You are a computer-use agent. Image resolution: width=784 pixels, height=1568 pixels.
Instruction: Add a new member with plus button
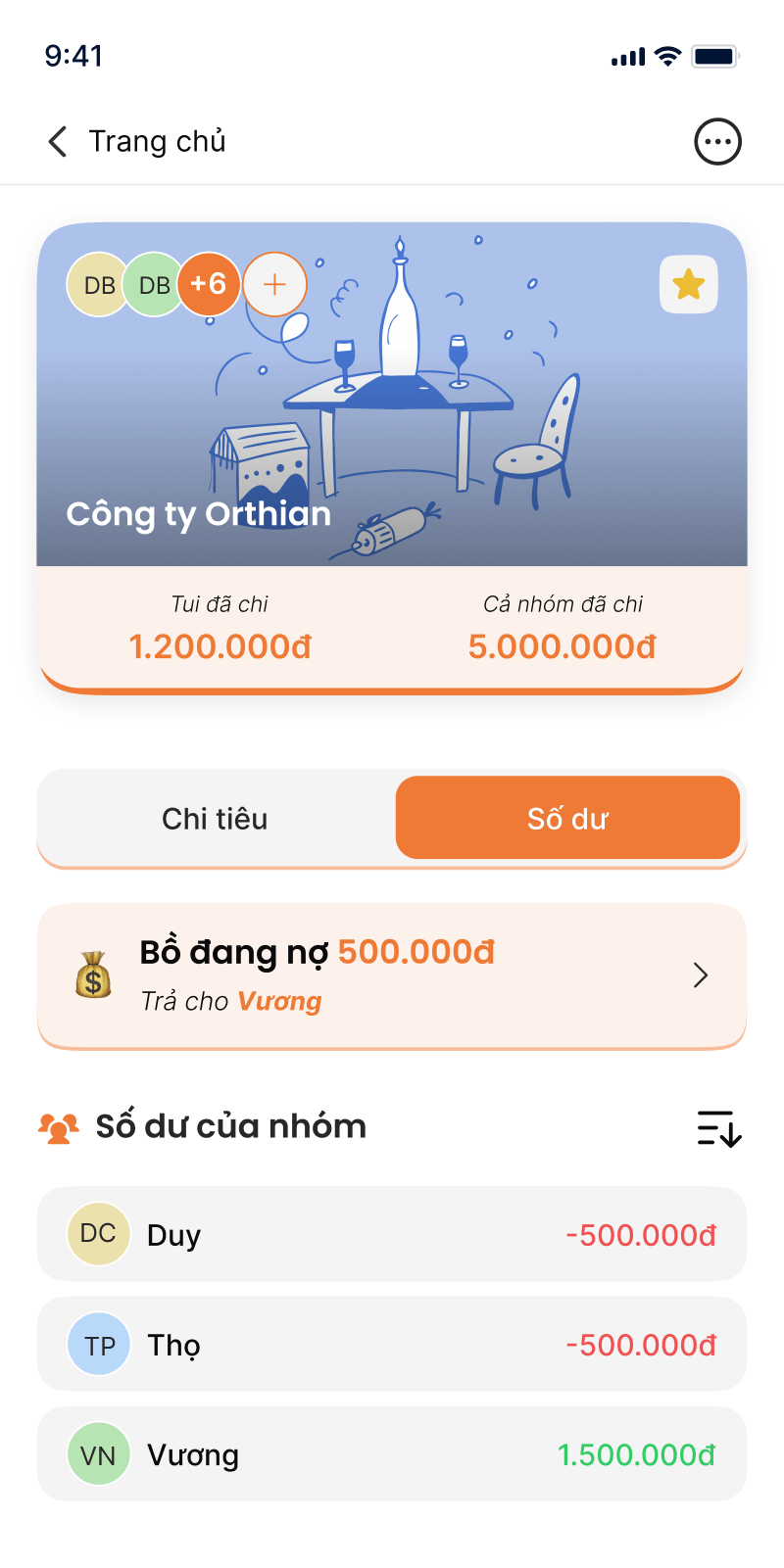tap(274, 285)
